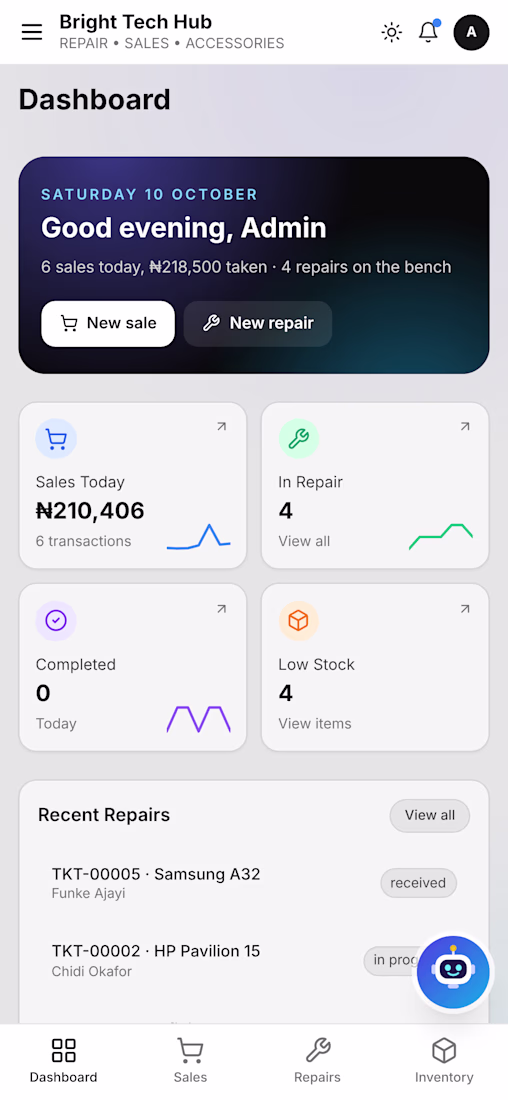Start a New sale

tap(108, 323)
